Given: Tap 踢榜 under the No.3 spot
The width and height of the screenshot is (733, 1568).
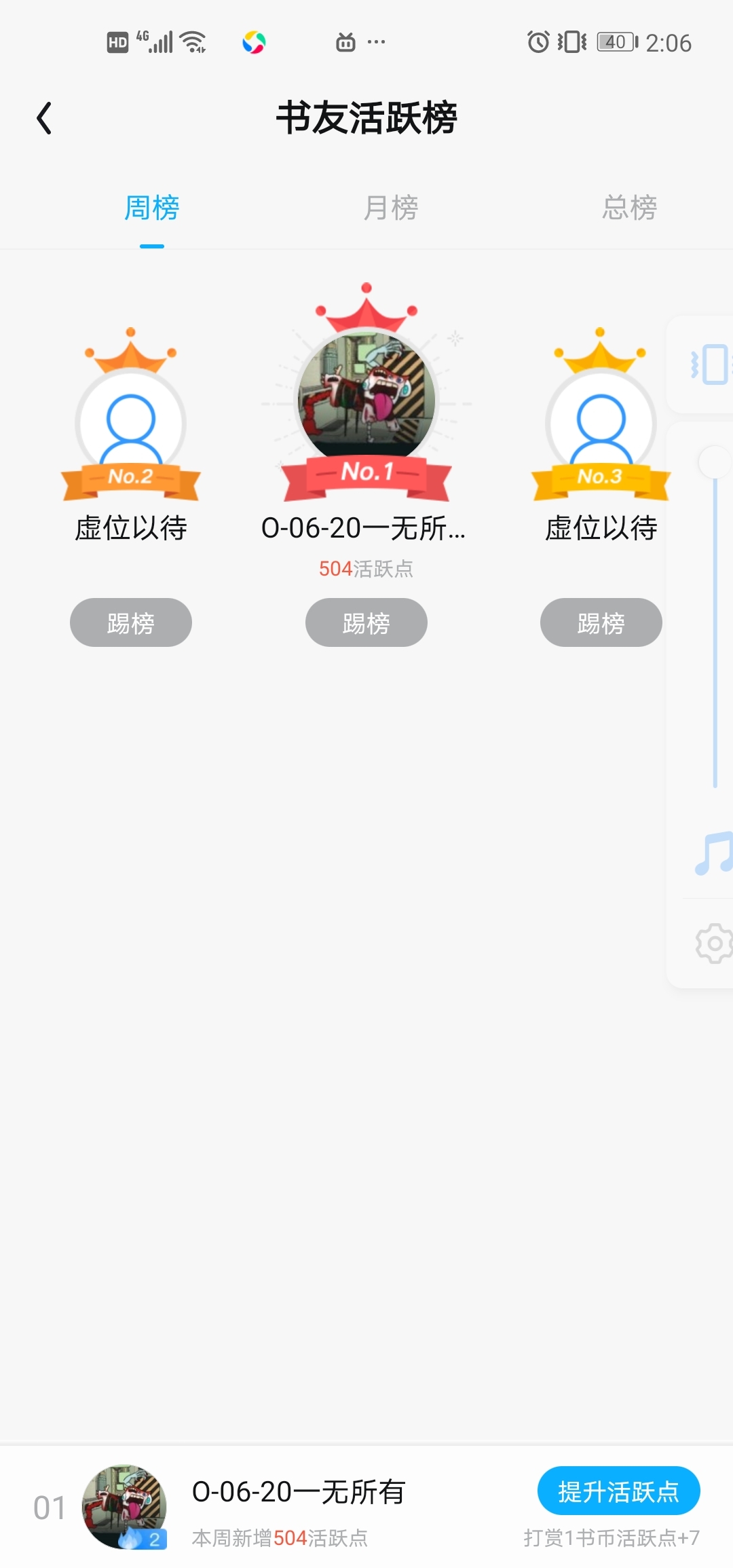Looking at the screenshot, I should pos(601,622).
